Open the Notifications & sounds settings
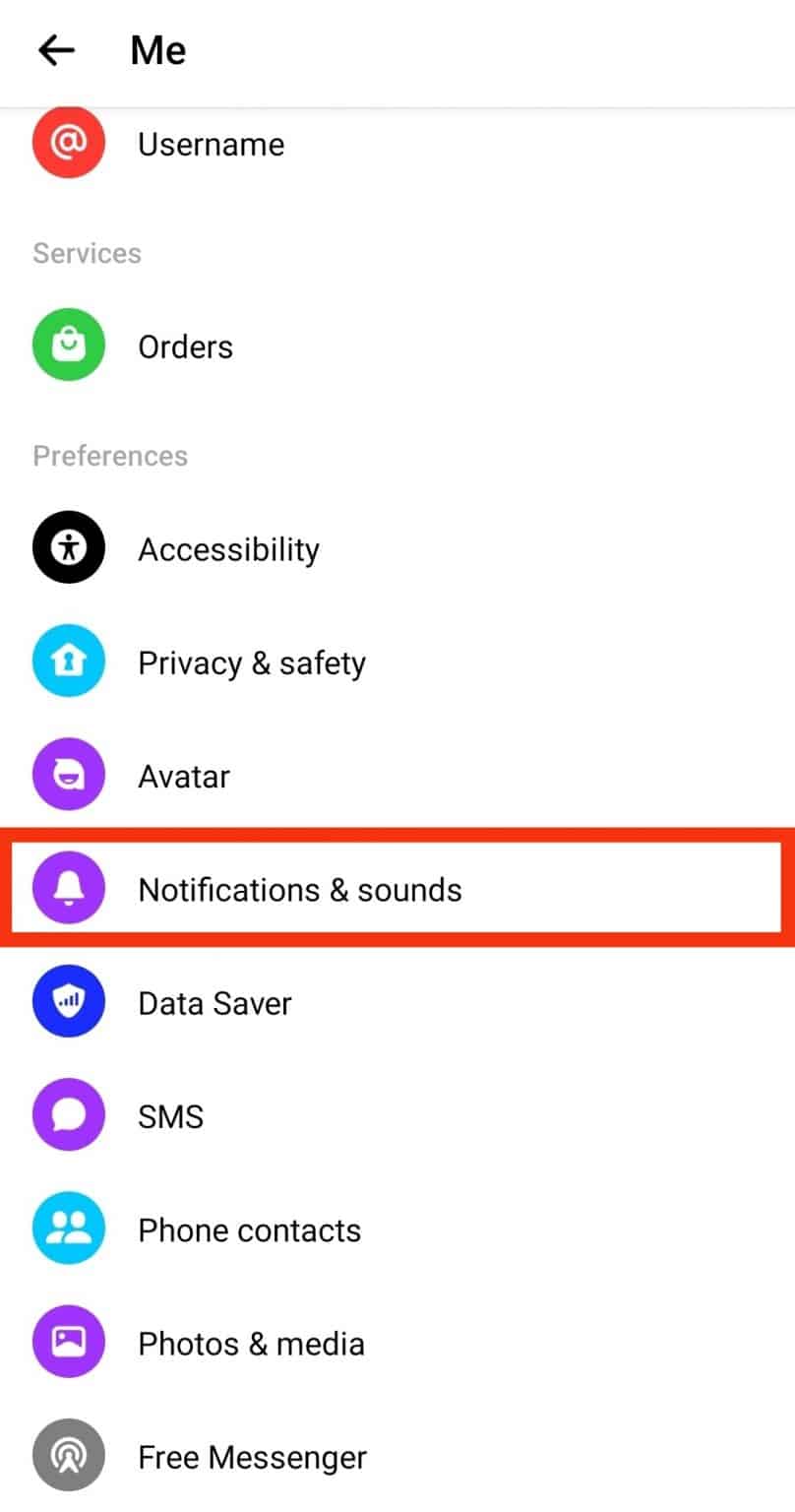795x1512 pixels. click(x=300, y=889)
